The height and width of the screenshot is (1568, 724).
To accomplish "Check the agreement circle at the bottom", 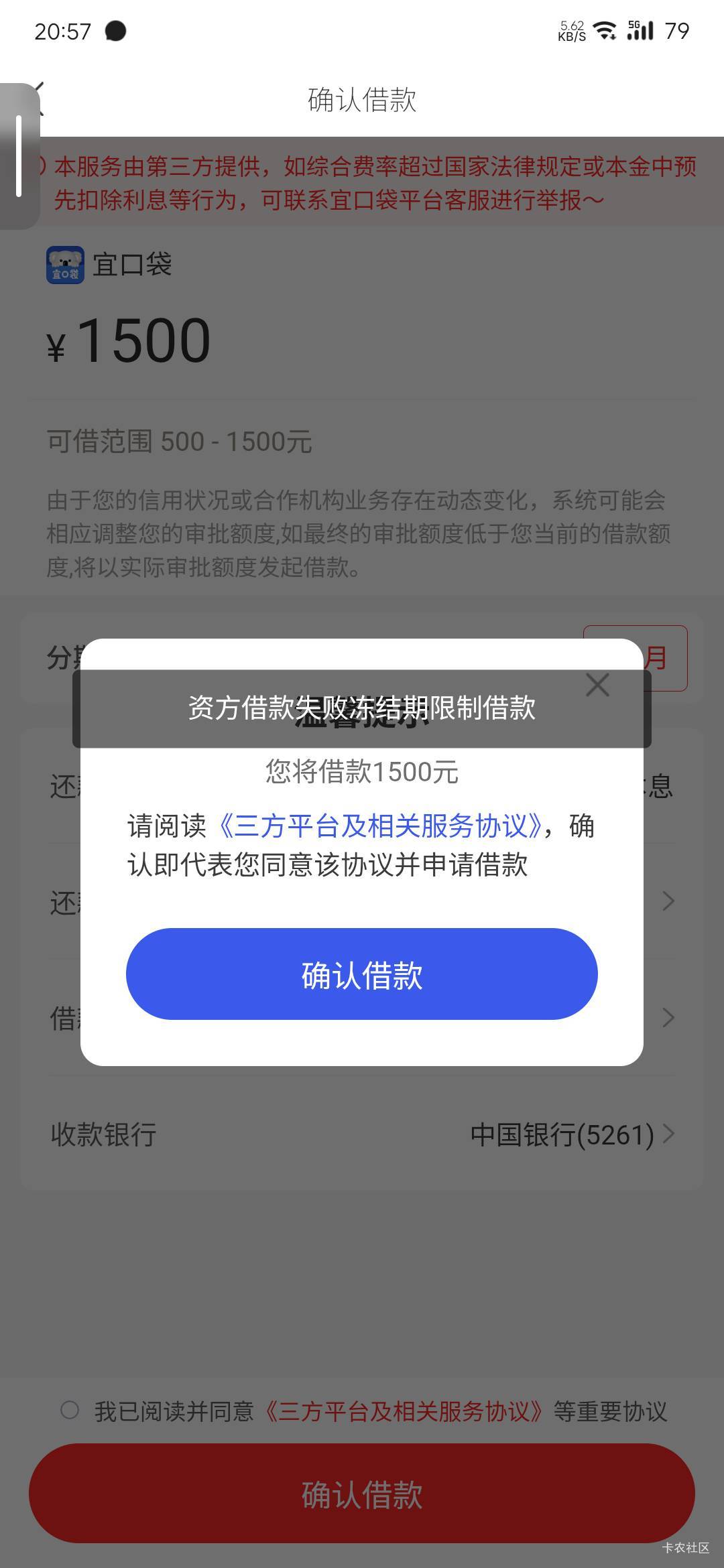I will (x=70, y=1410).
